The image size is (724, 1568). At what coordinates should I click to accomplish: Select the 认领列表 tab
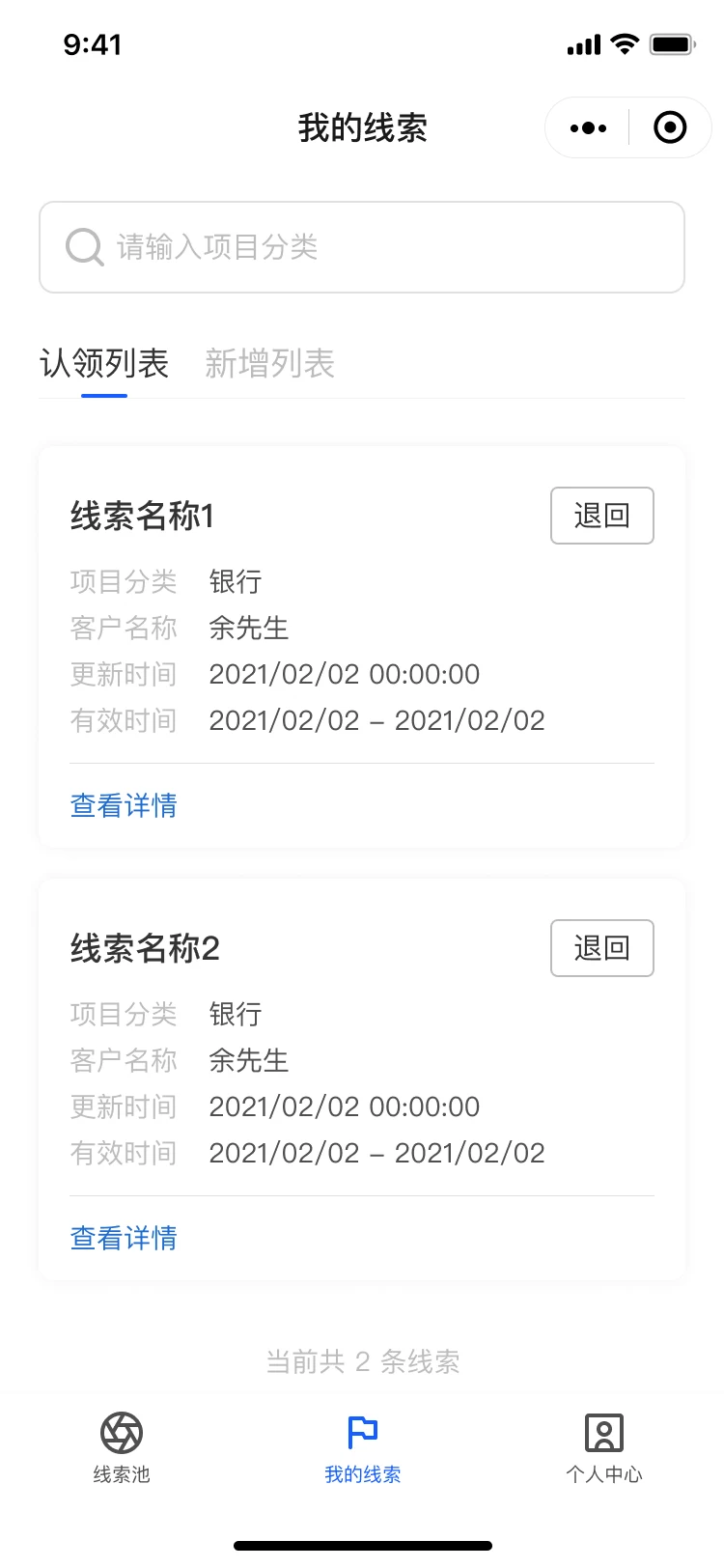(104, 364)
